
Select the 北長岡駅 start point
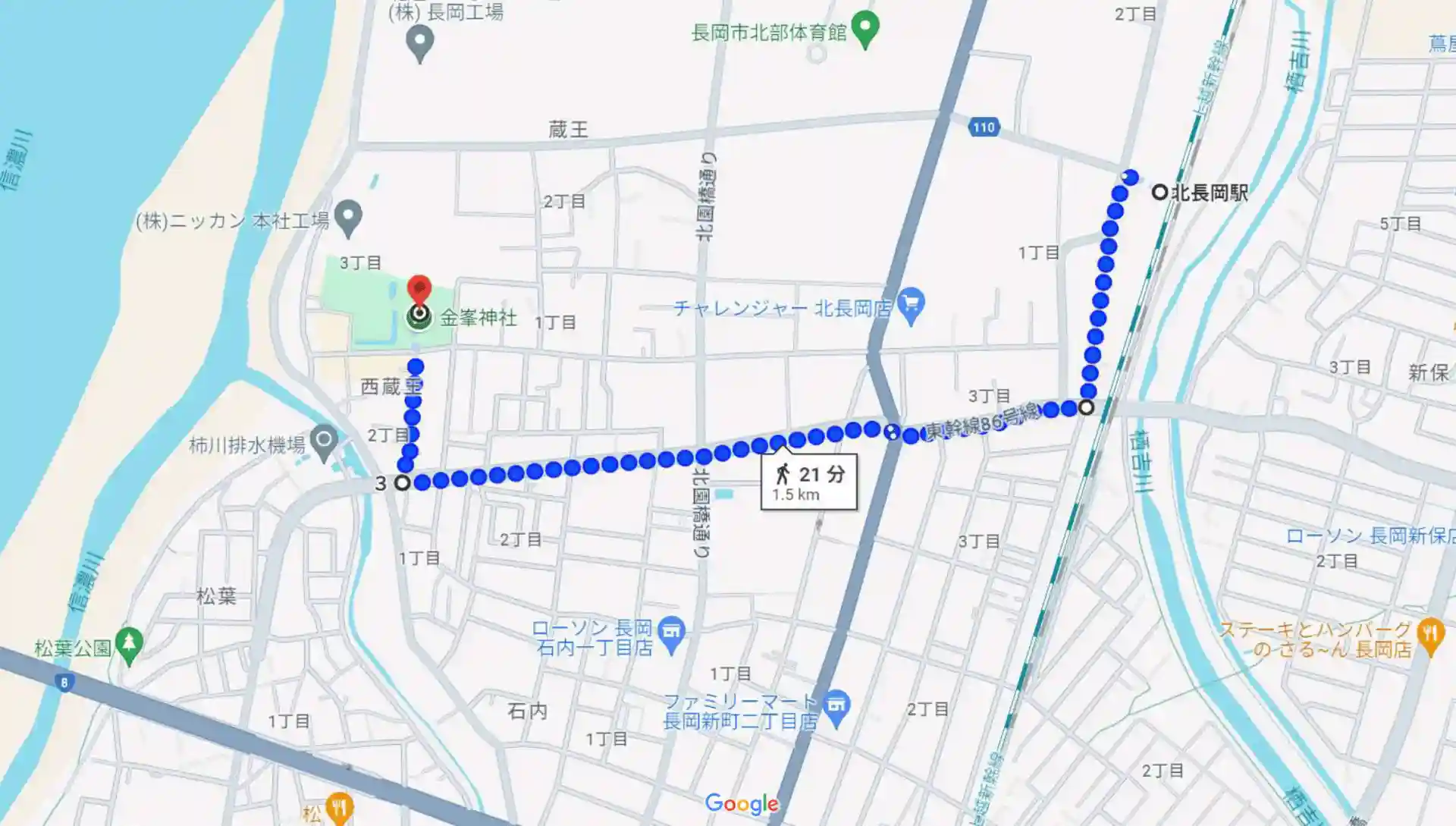point(1159,192)
